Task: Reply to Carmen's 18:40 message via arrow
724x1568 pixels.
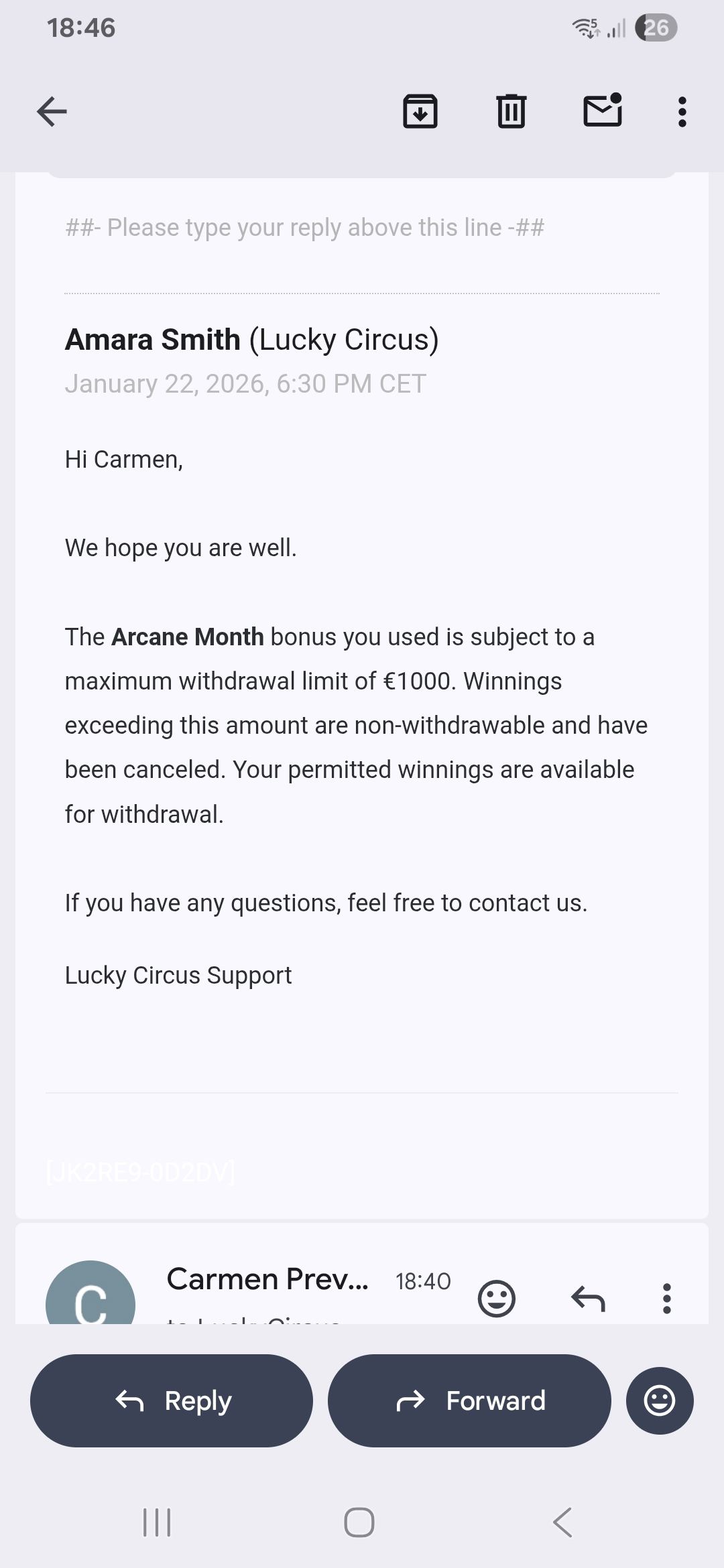Action: click(x=588, y=1299)
